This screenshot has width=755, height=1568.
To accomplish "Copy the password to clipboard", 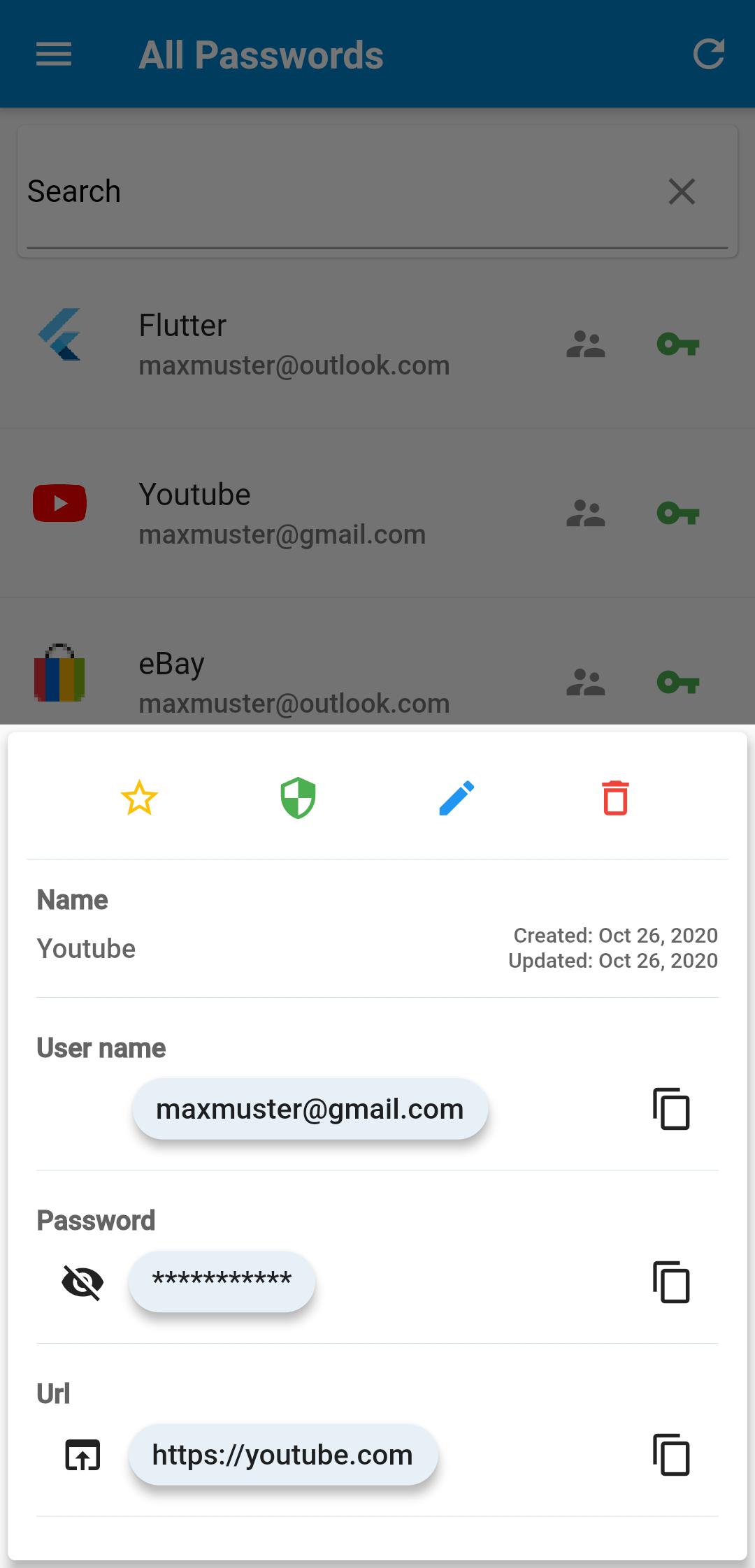I will 671,1282.
